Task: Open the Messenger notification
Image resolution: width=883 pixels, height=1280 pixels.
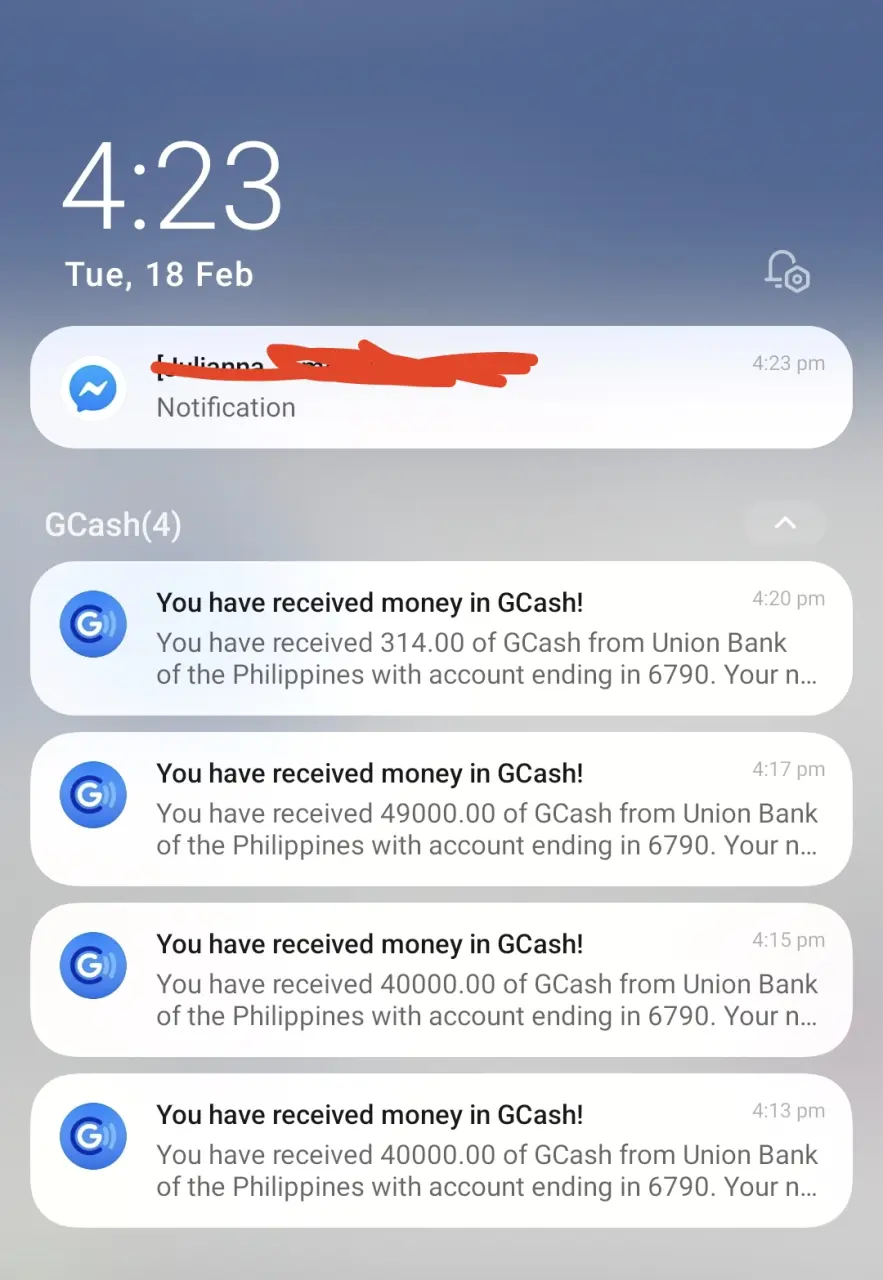Action: (x=440, y=387)
